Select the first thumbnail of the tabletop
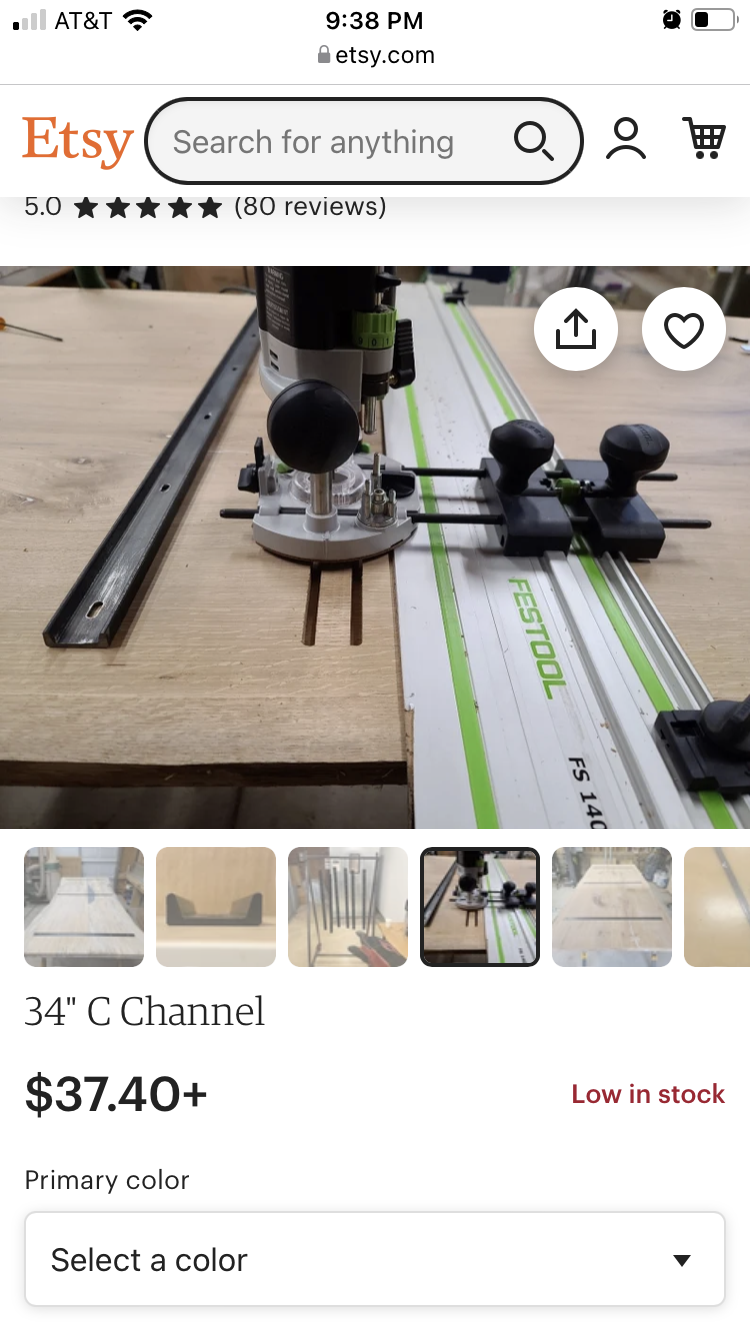Screen dimensions: 750x1334 tap(84, 907)
